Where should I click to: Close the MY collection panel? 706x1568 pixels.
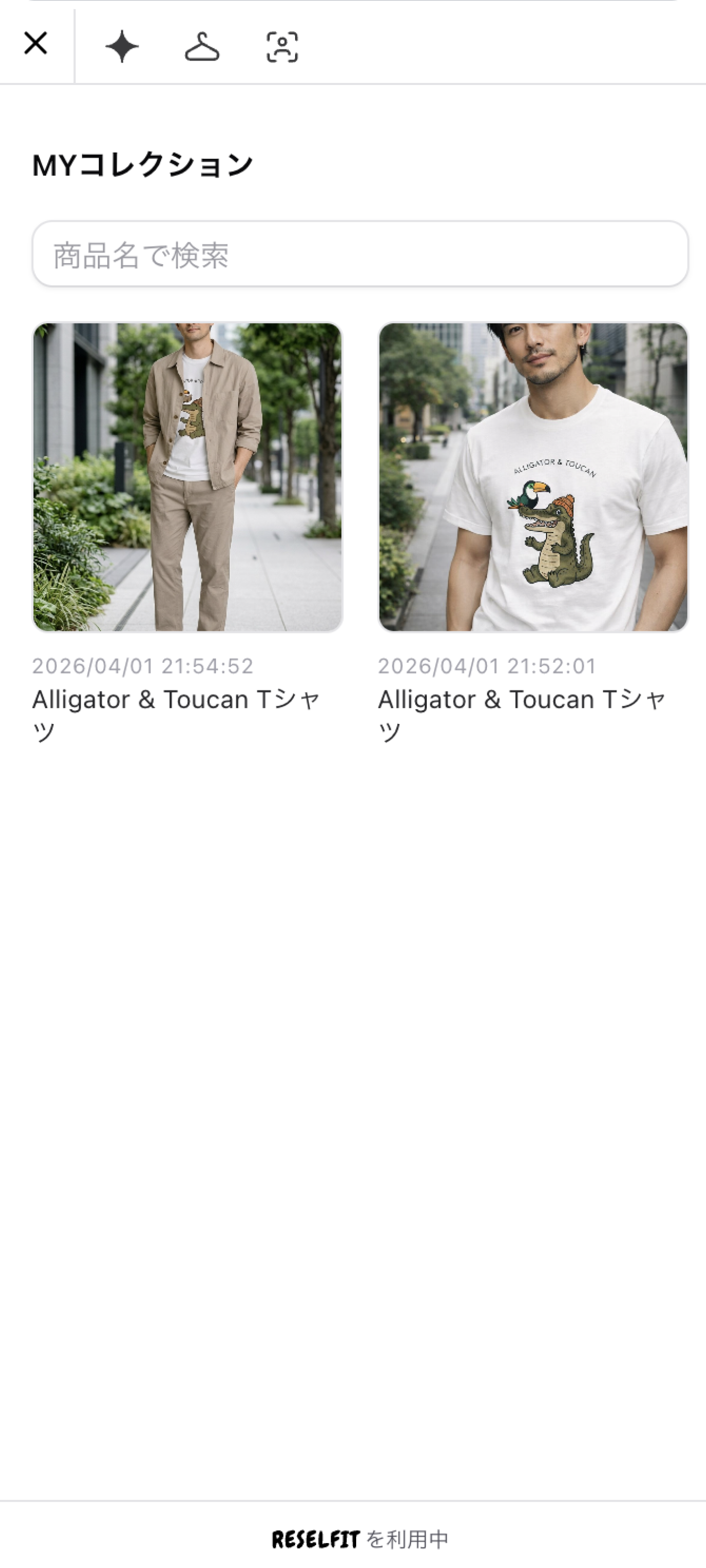pos(36,44)
